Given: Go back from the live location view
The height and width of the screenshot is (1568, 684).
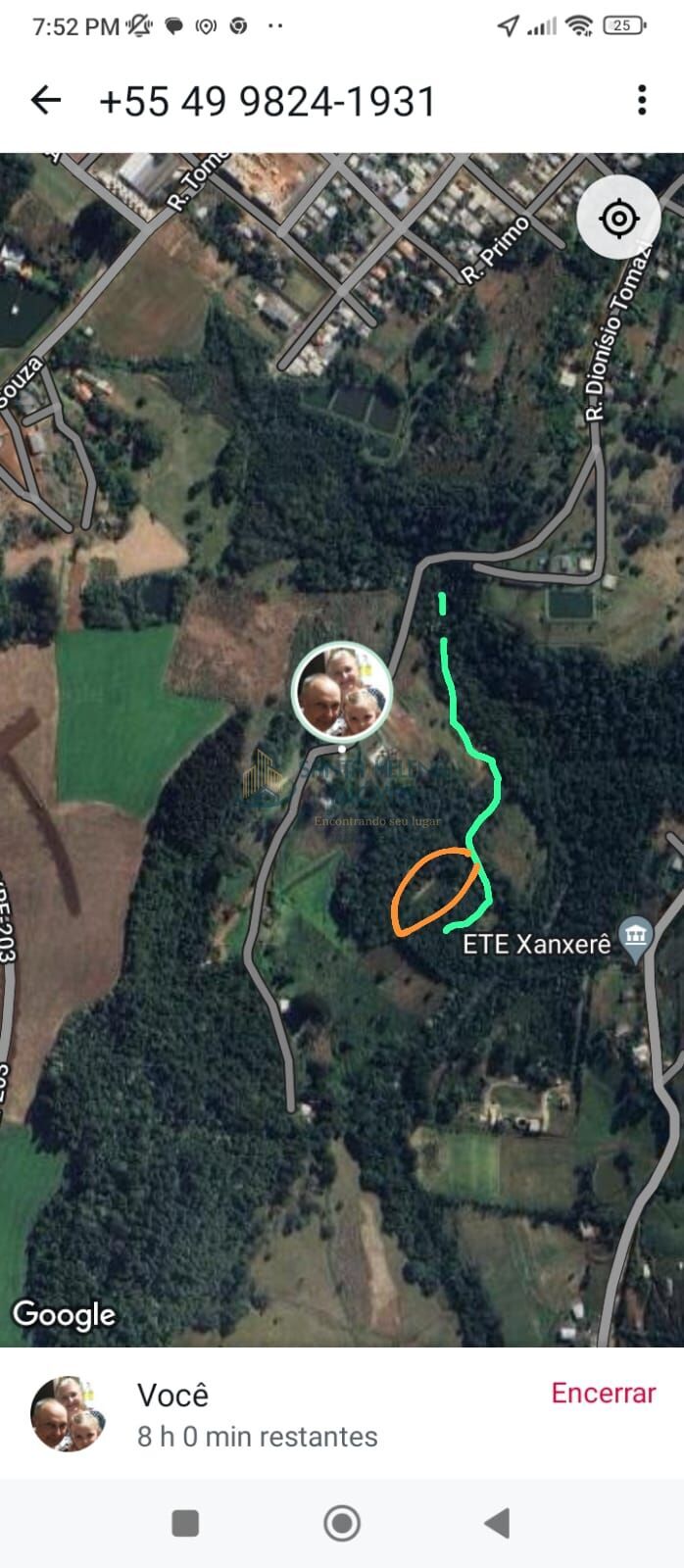Looking at the screenshot, I should (46, 100).
